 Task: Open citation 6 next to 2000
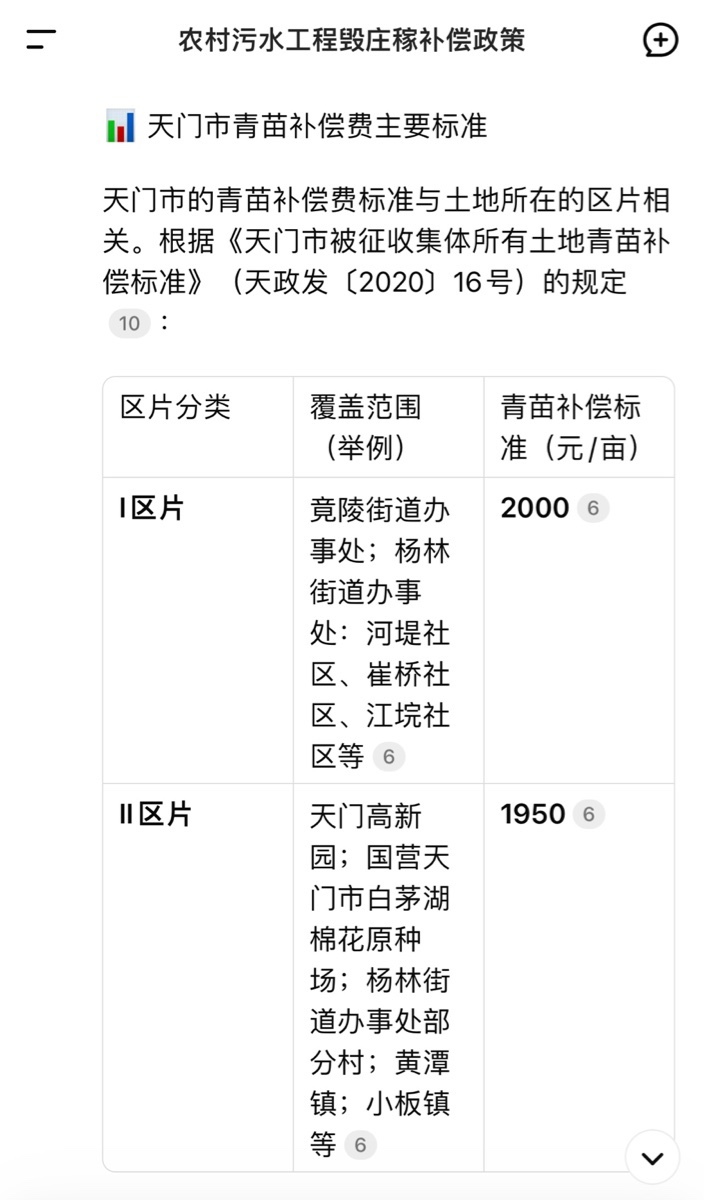(x=592, y=509)
